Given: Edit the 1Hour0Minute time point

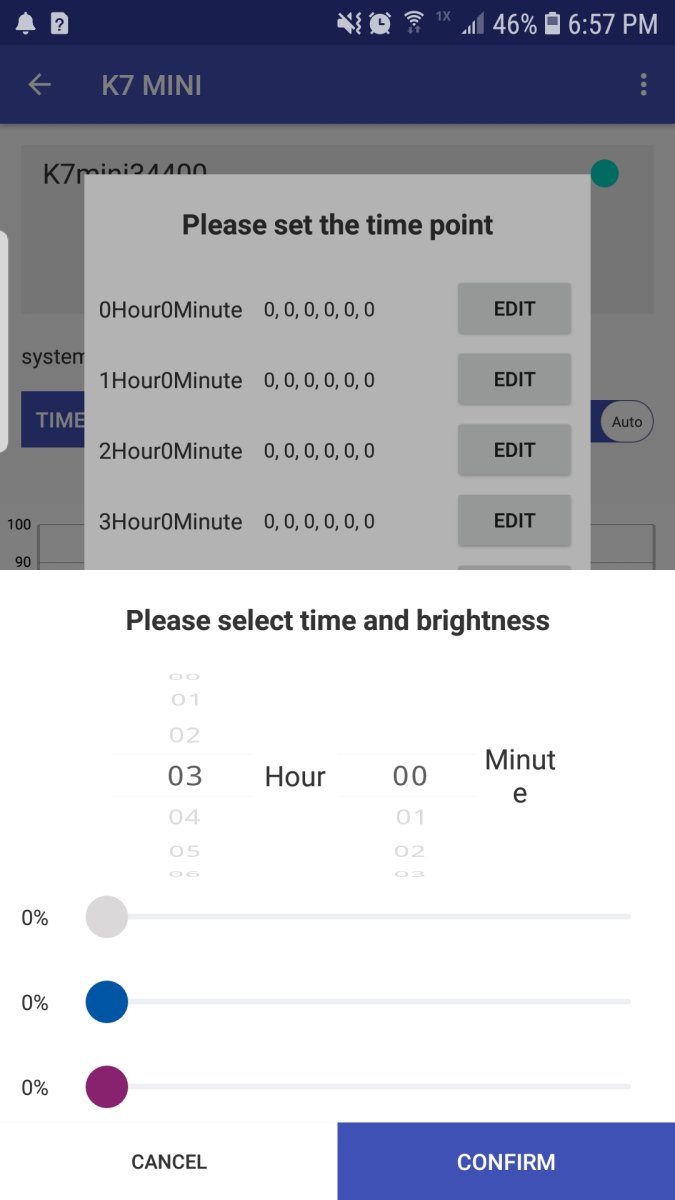Looking at the screenshot, I should pos(514,379).
